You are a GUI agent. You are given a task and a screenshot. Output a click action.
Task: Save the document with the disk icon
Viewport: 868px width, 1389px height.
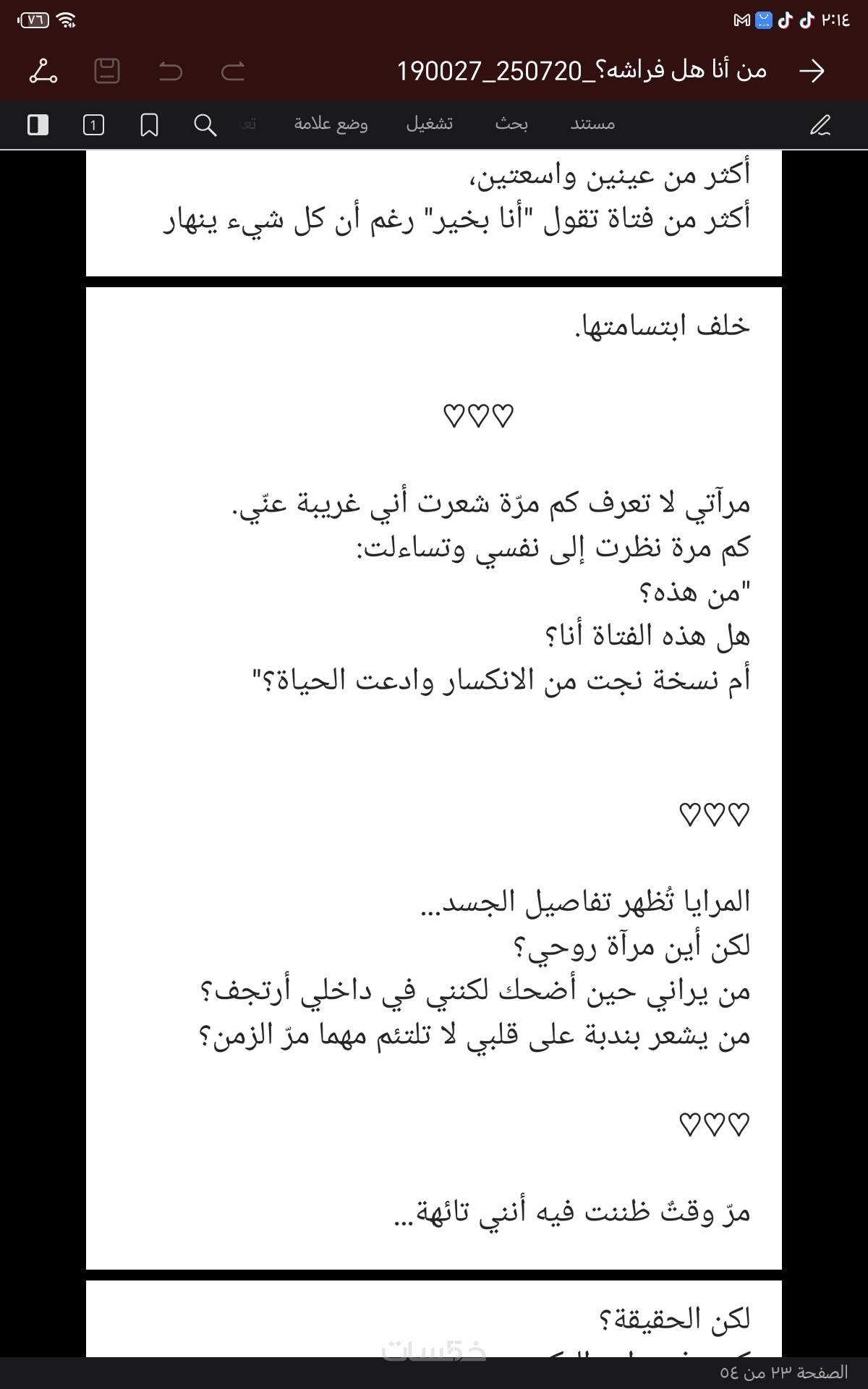point(107,71)
